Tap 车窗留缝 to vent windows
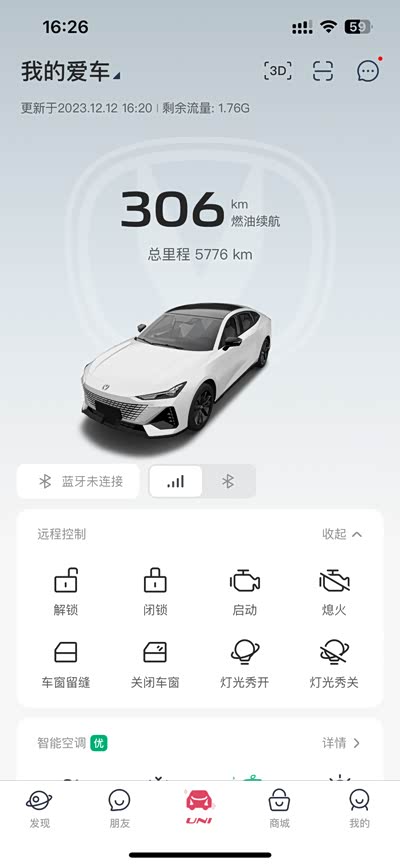 point(66,665)
